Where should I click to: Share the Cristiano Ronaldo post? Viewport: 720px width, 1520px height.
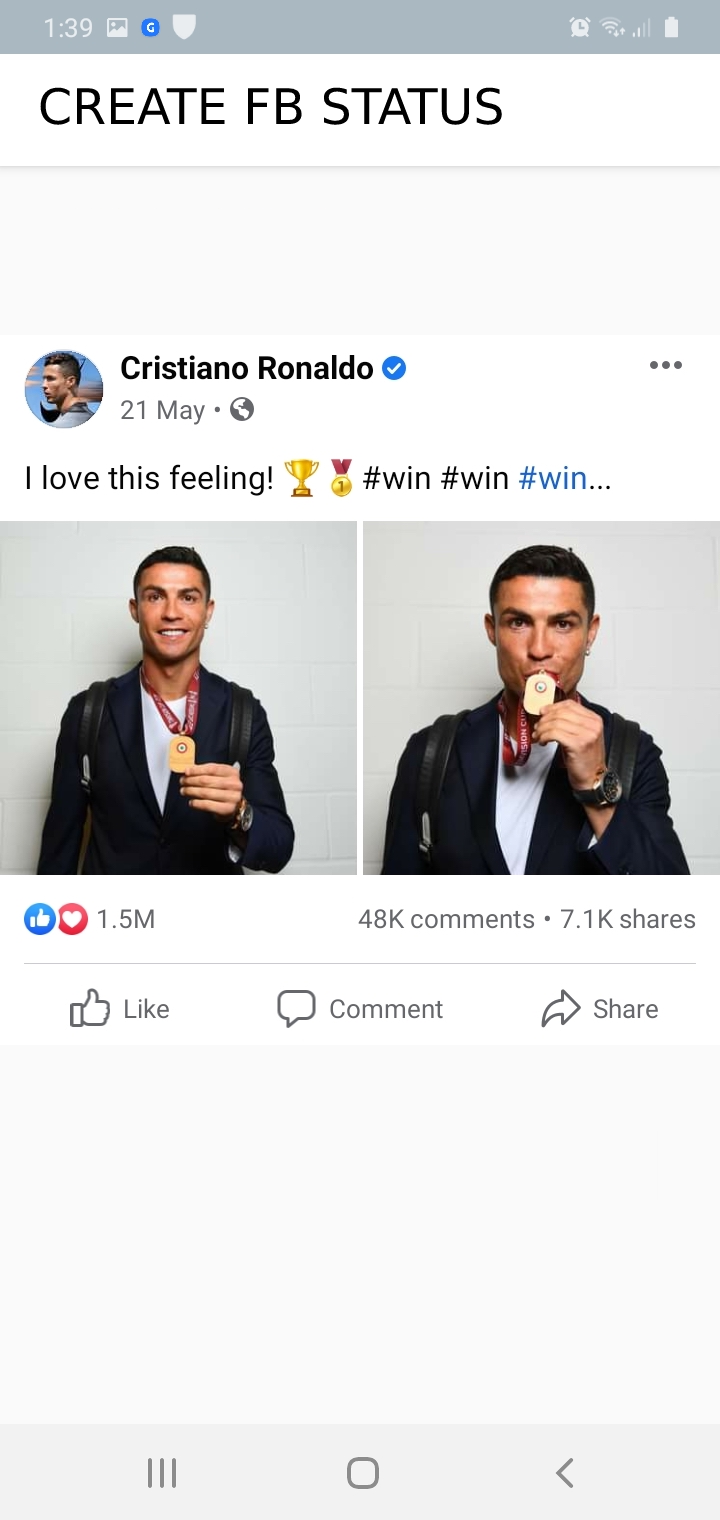click(x=600, y=1009)
